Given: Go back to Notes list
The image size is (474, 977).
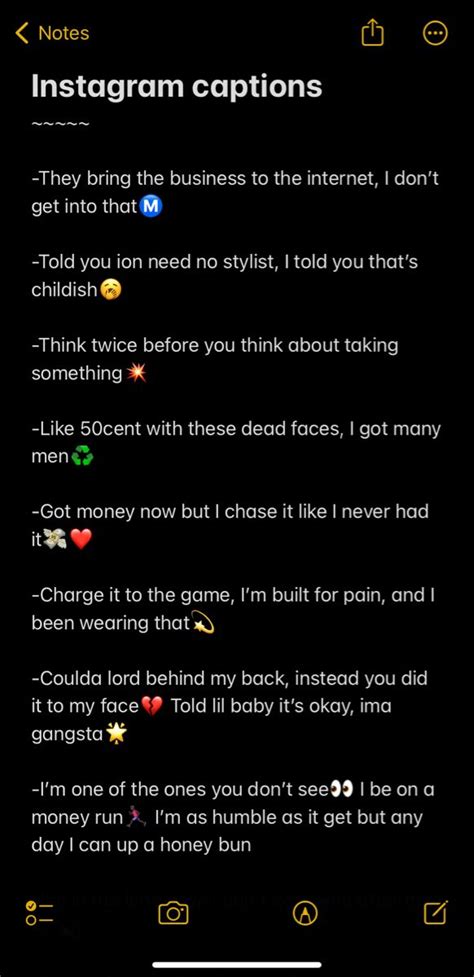Looking at the screenshot, I should [x=52, y=33].
